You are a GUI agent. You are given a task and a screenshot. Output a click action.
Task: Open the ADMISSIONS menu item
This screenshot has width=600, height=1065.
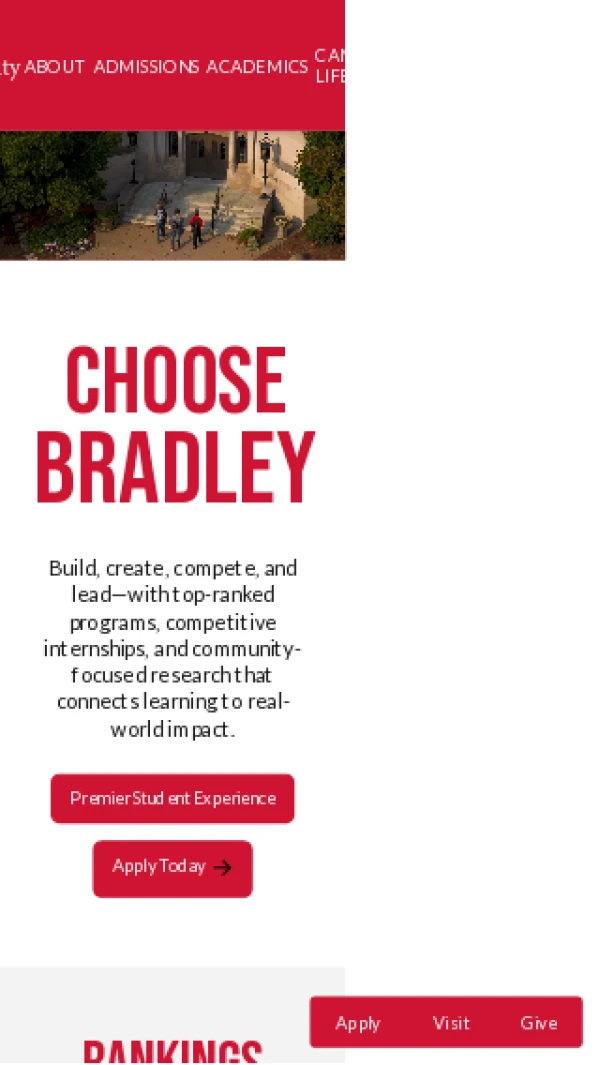click(x=146, y=67)
